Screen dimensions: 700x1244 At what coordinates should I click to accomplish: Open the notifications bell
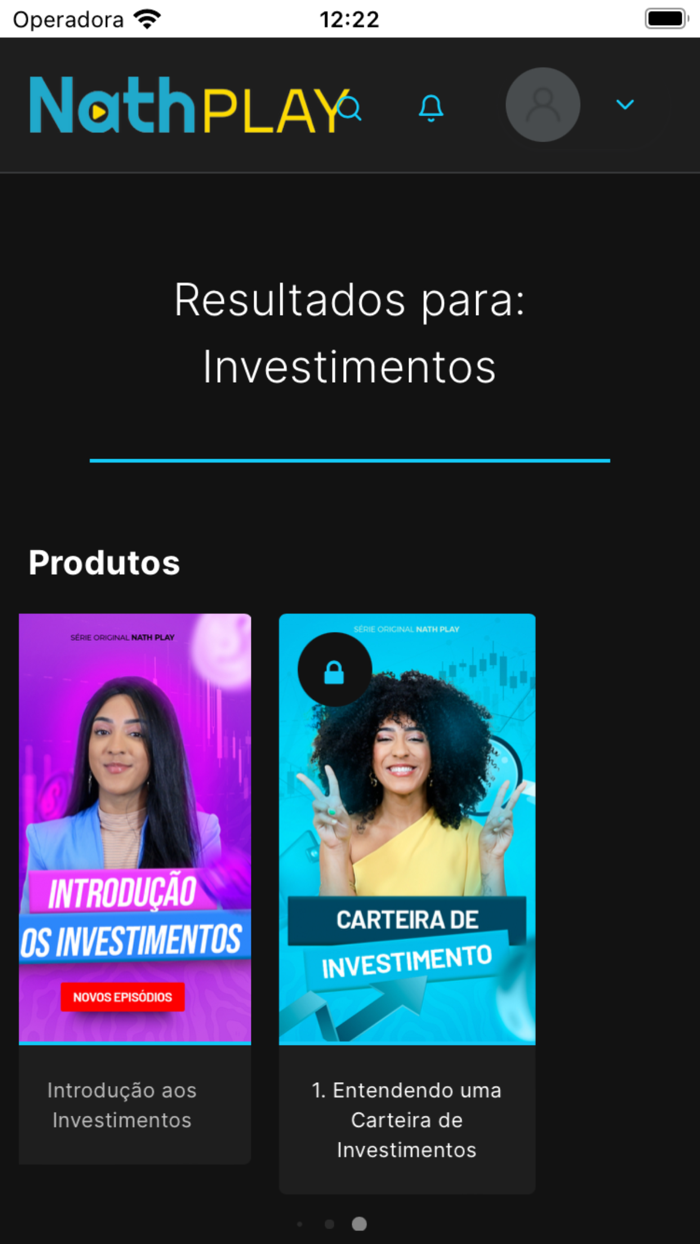[431, 107]
